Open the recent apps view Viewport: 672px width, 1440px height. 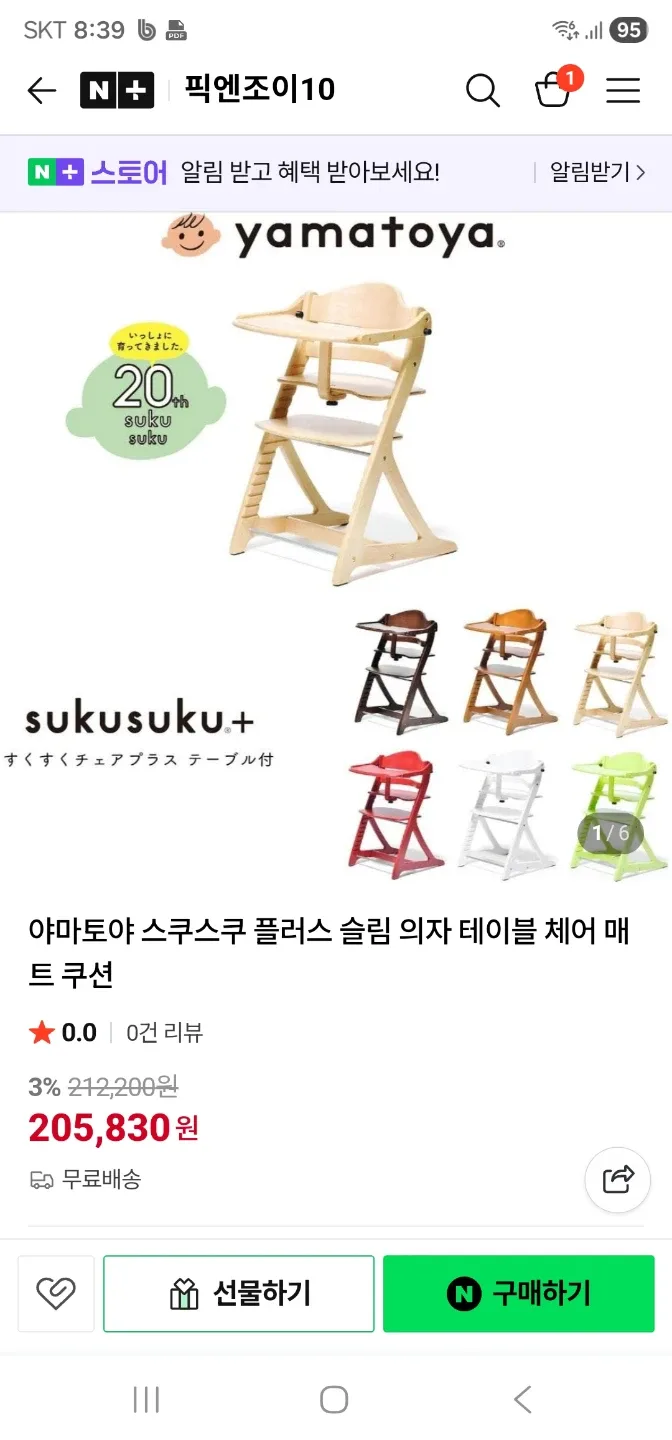[146, 1399]
